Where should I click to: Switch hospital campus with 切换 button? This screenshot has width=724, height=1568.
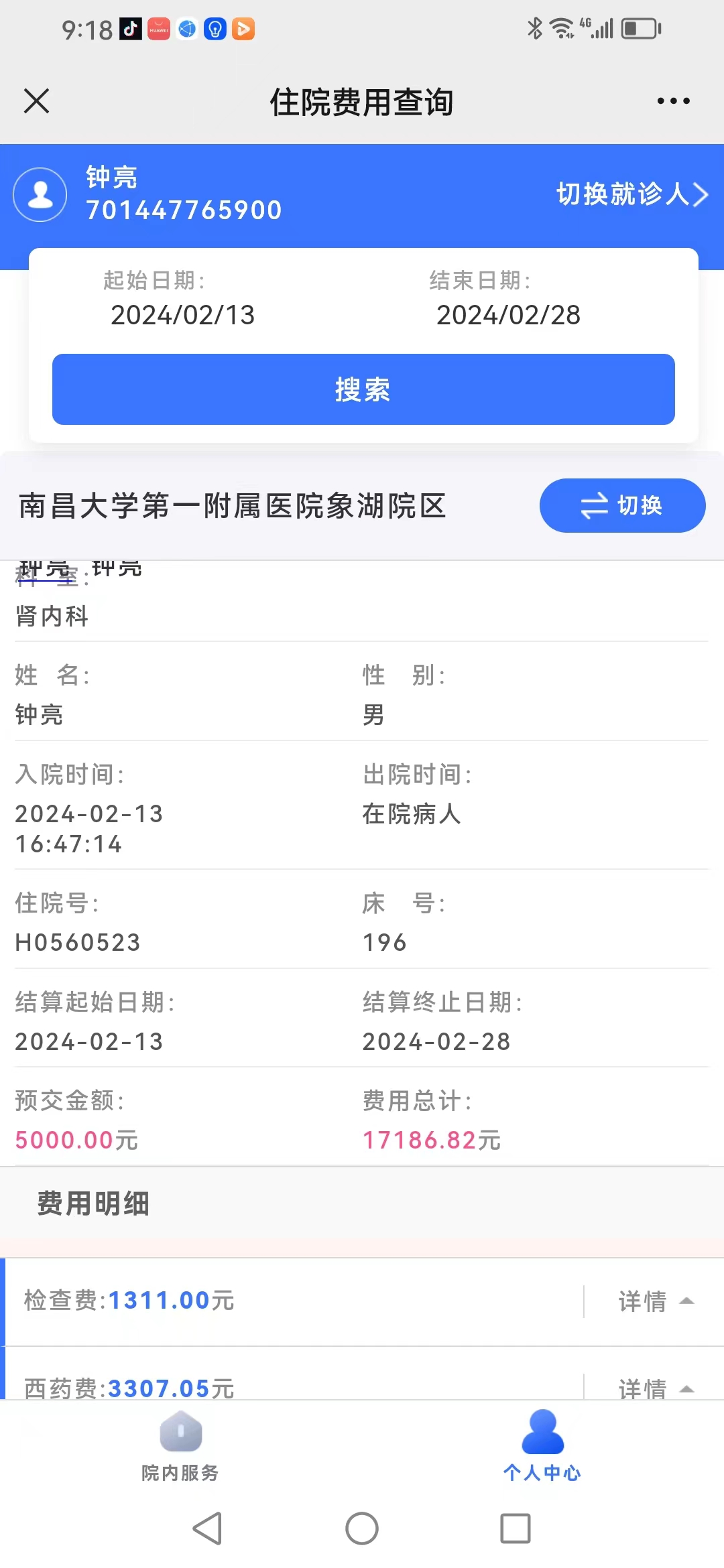tap(622, 505)
